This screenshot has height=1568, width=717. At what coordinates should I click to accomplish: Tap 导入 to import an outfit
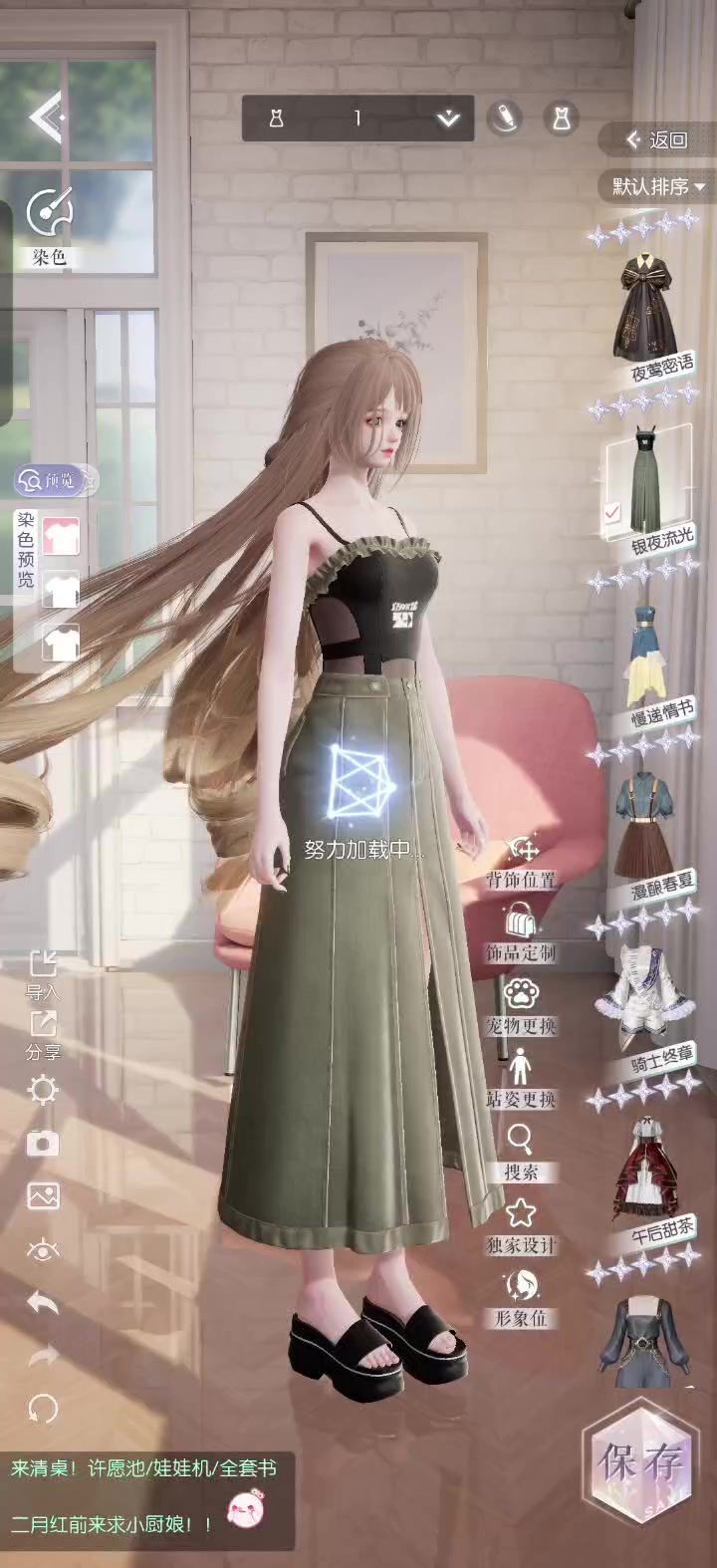coord(43,974)
